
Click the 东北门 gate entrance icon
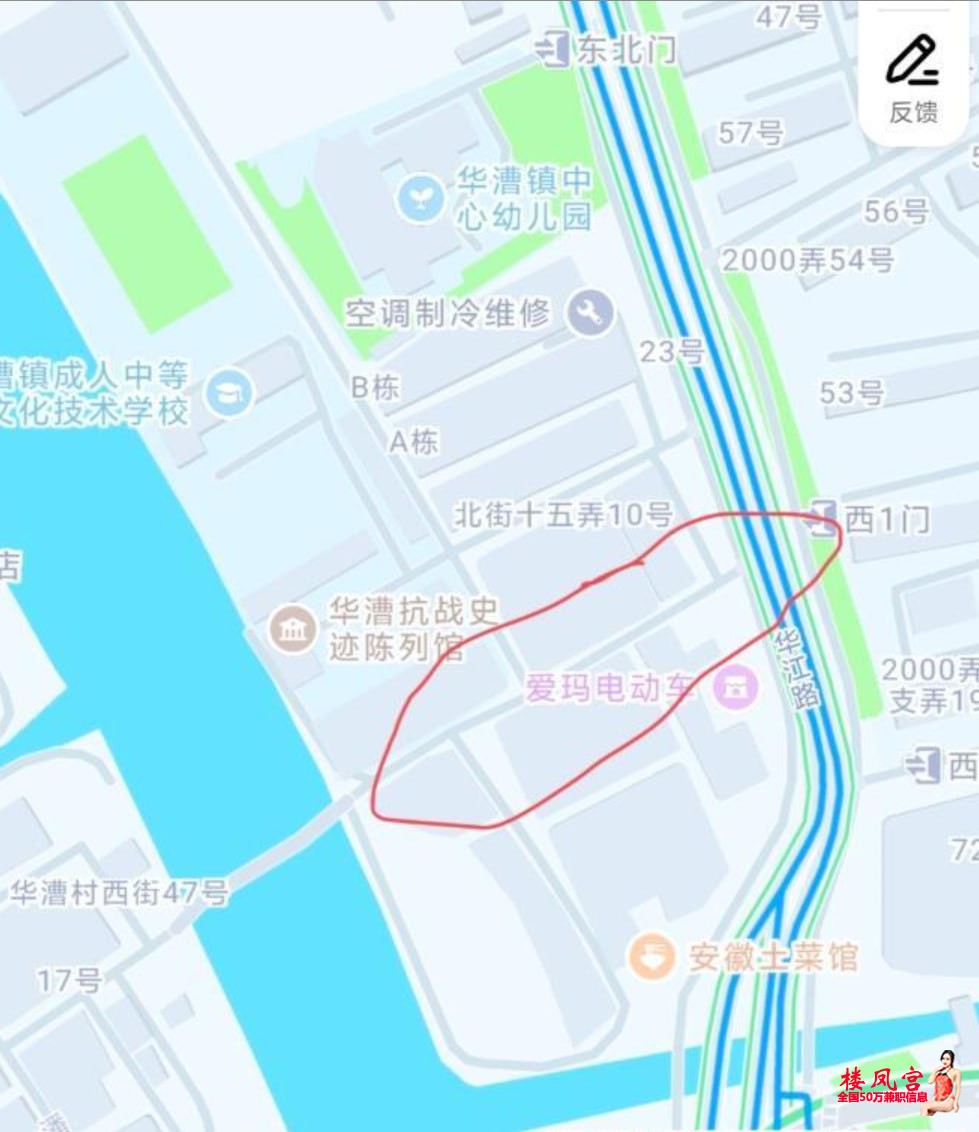pyautogui.click(x=552, y=46)
